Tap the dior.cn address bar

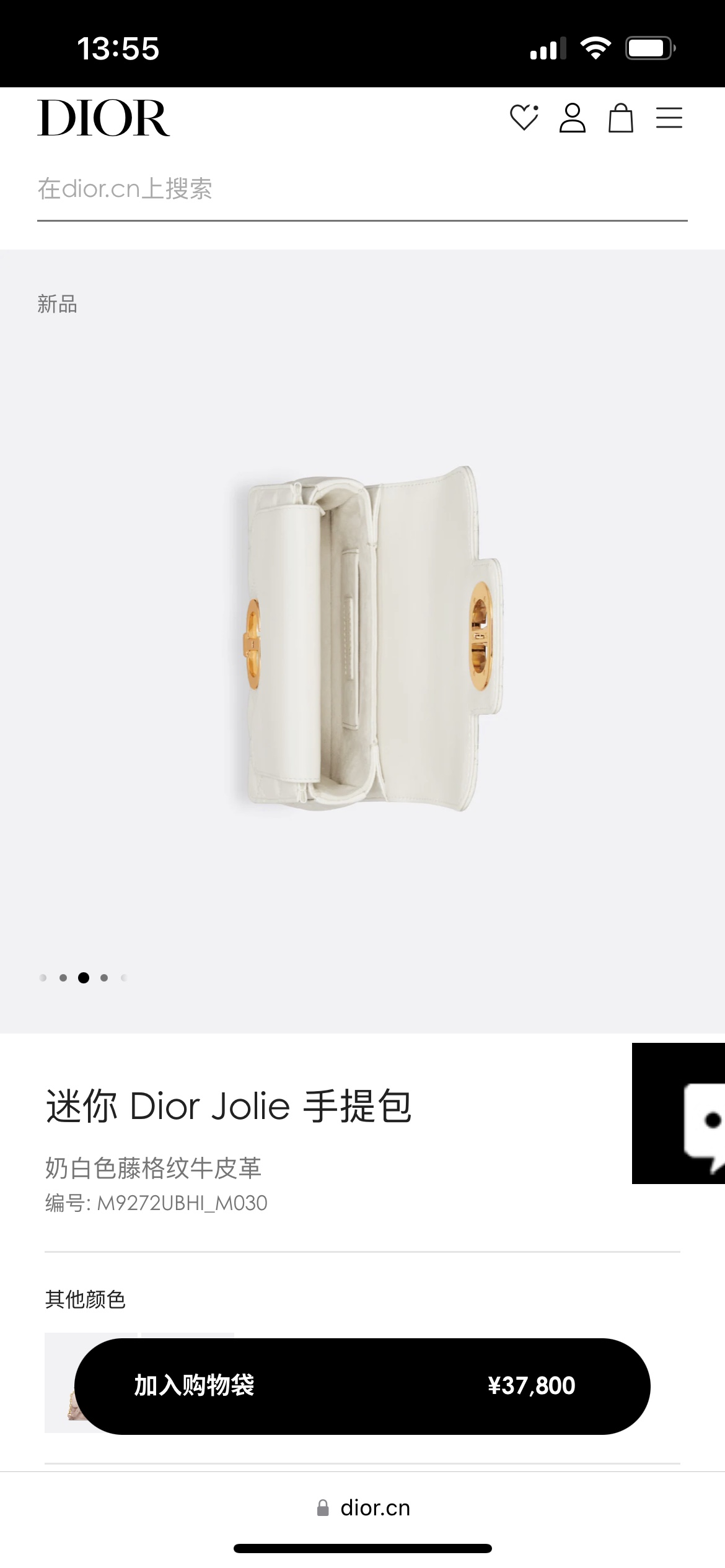[363, 1508]
